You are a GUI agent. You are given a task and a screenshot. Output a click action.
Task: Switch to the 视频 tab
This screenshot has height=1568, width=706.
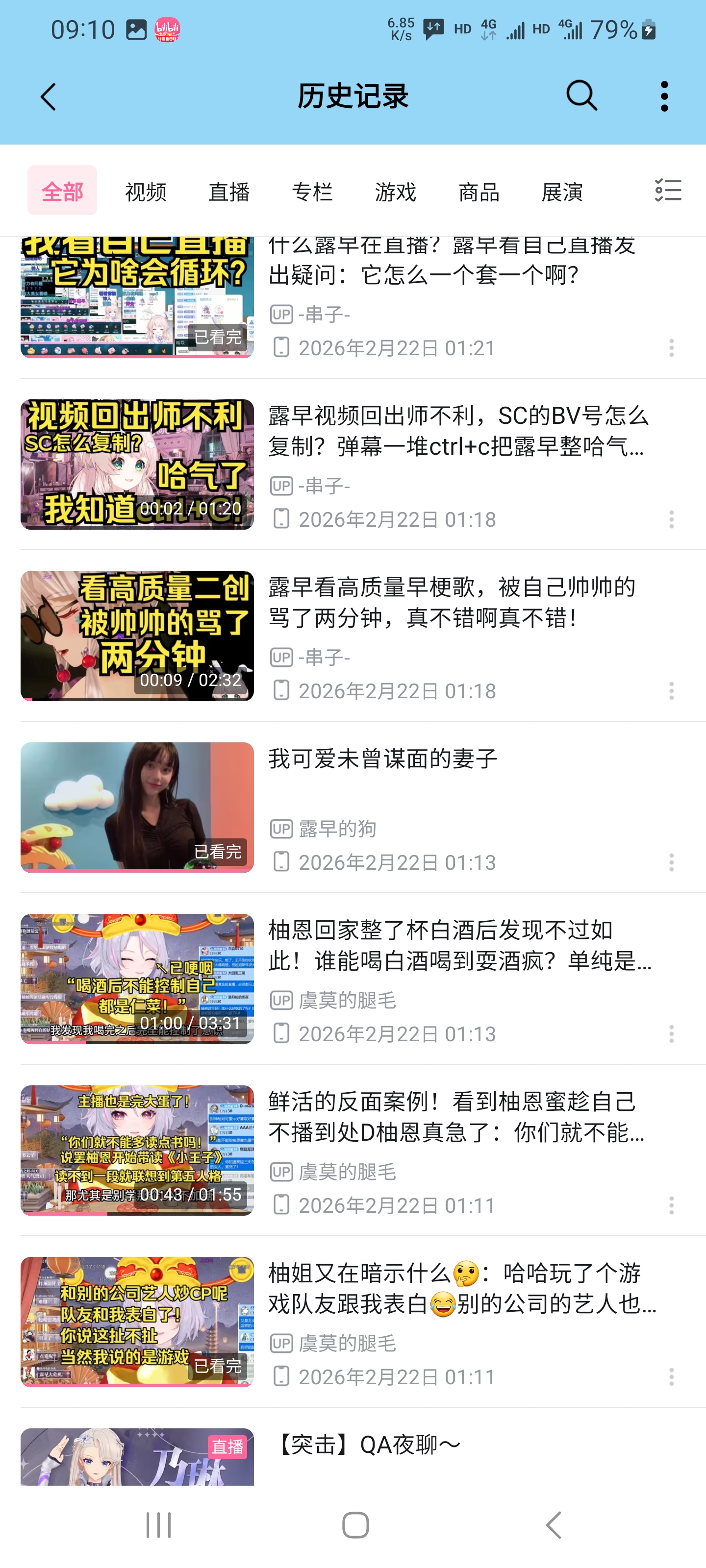(146, 192)
